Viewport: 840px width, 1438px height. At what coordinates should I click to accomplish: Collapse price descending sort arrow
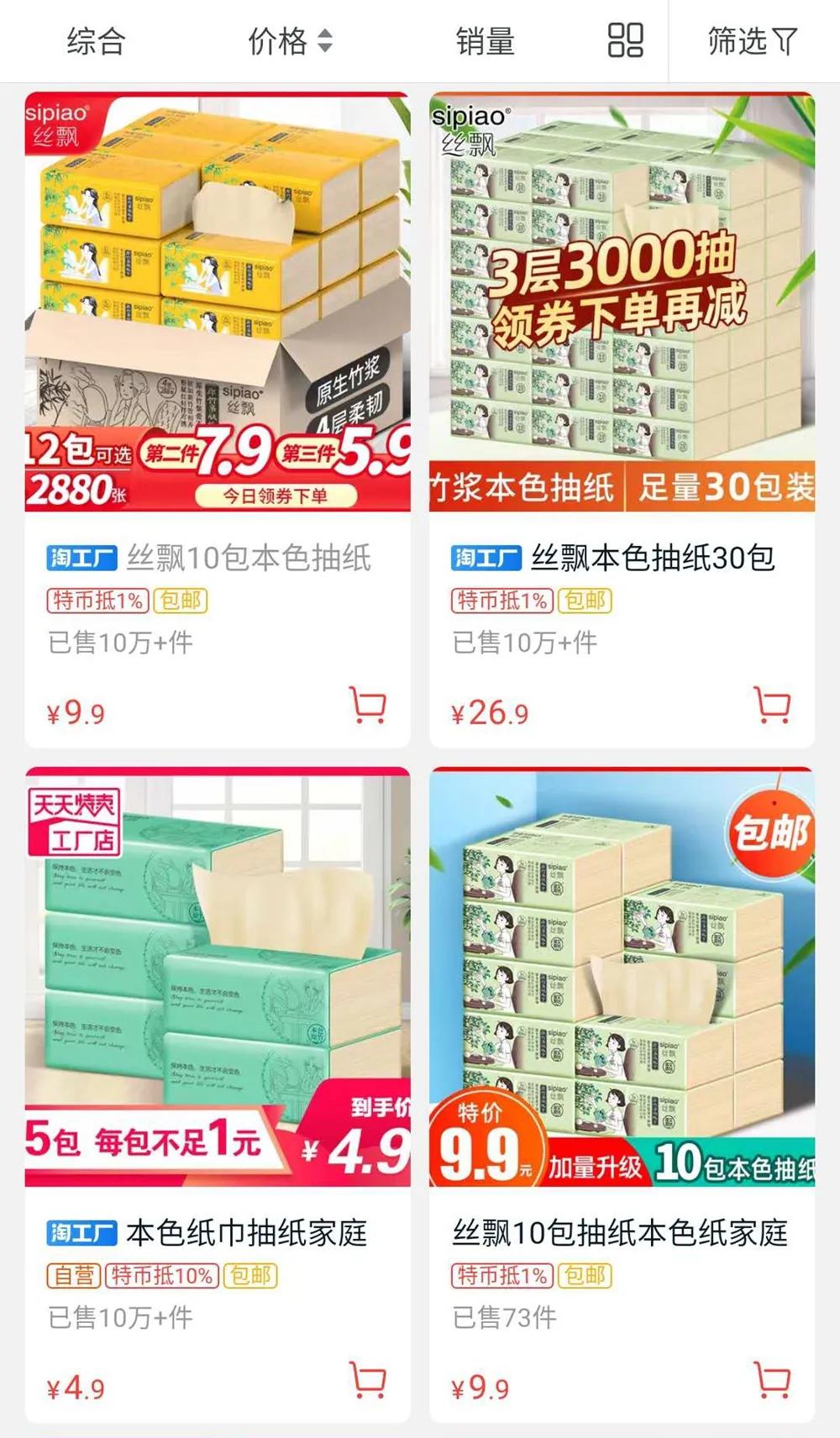pyautogui.click(x=325, y=49)
